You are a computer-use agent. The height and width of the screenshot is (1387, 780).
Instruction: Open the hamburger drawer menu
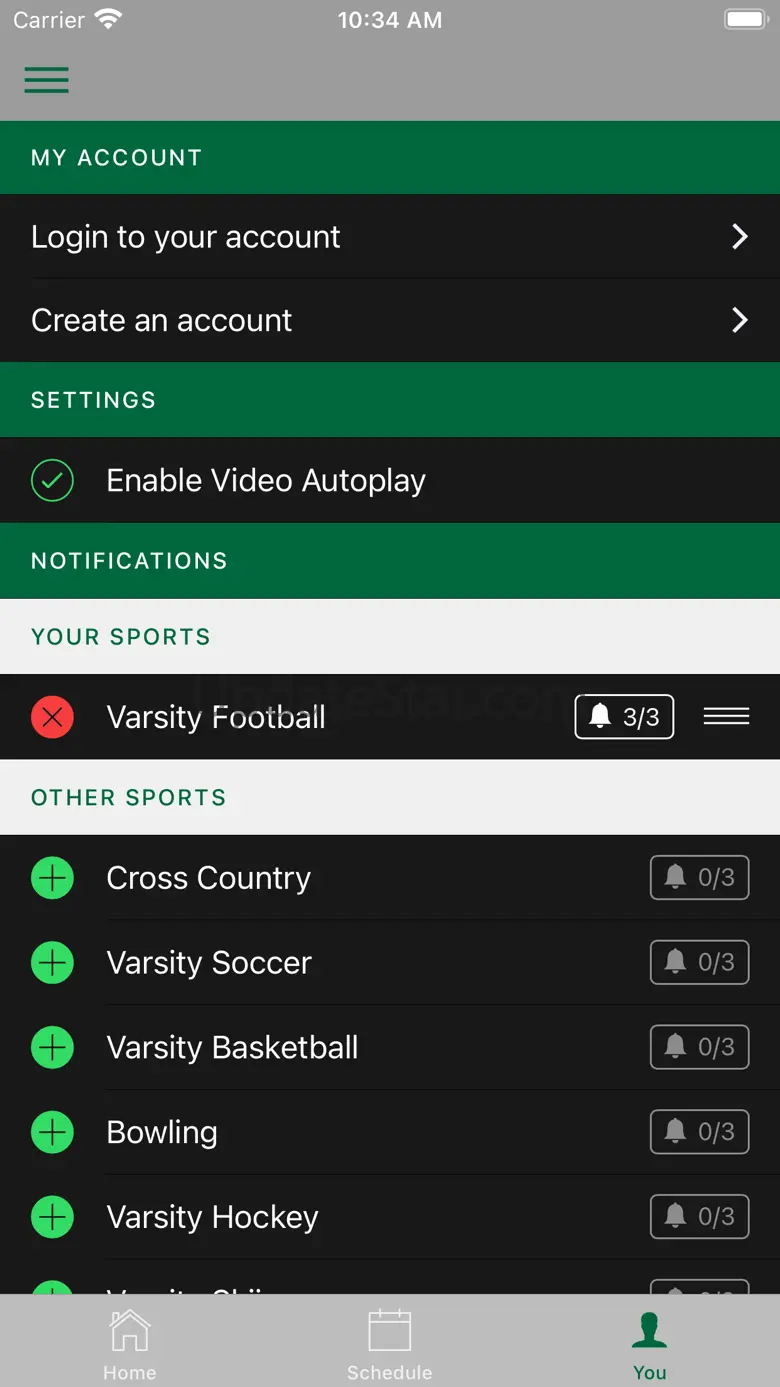click(x=47, y=80)
